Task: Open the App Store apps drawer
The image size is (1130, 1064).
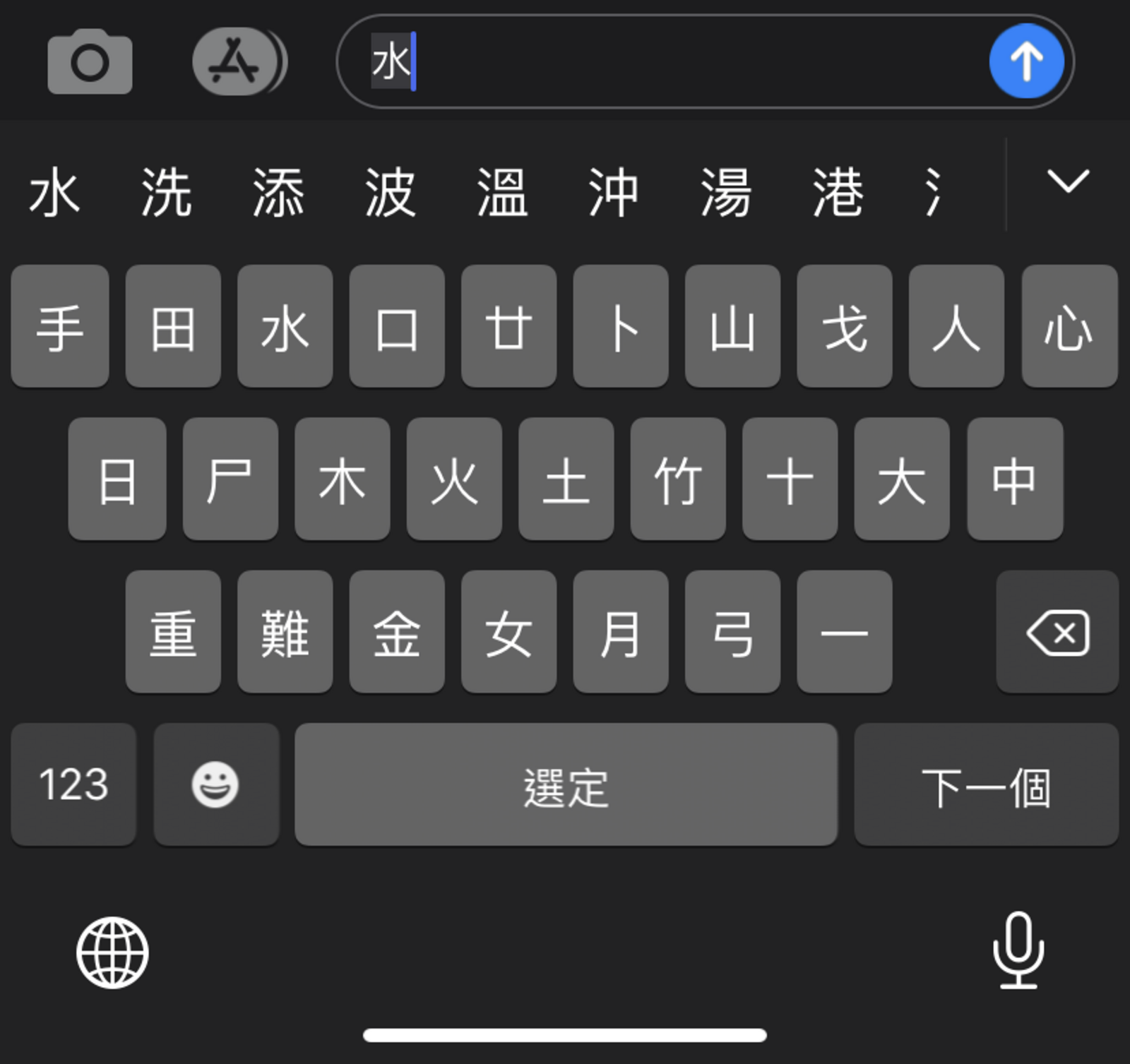Action: pyautogui.click(x=236, y=62)
